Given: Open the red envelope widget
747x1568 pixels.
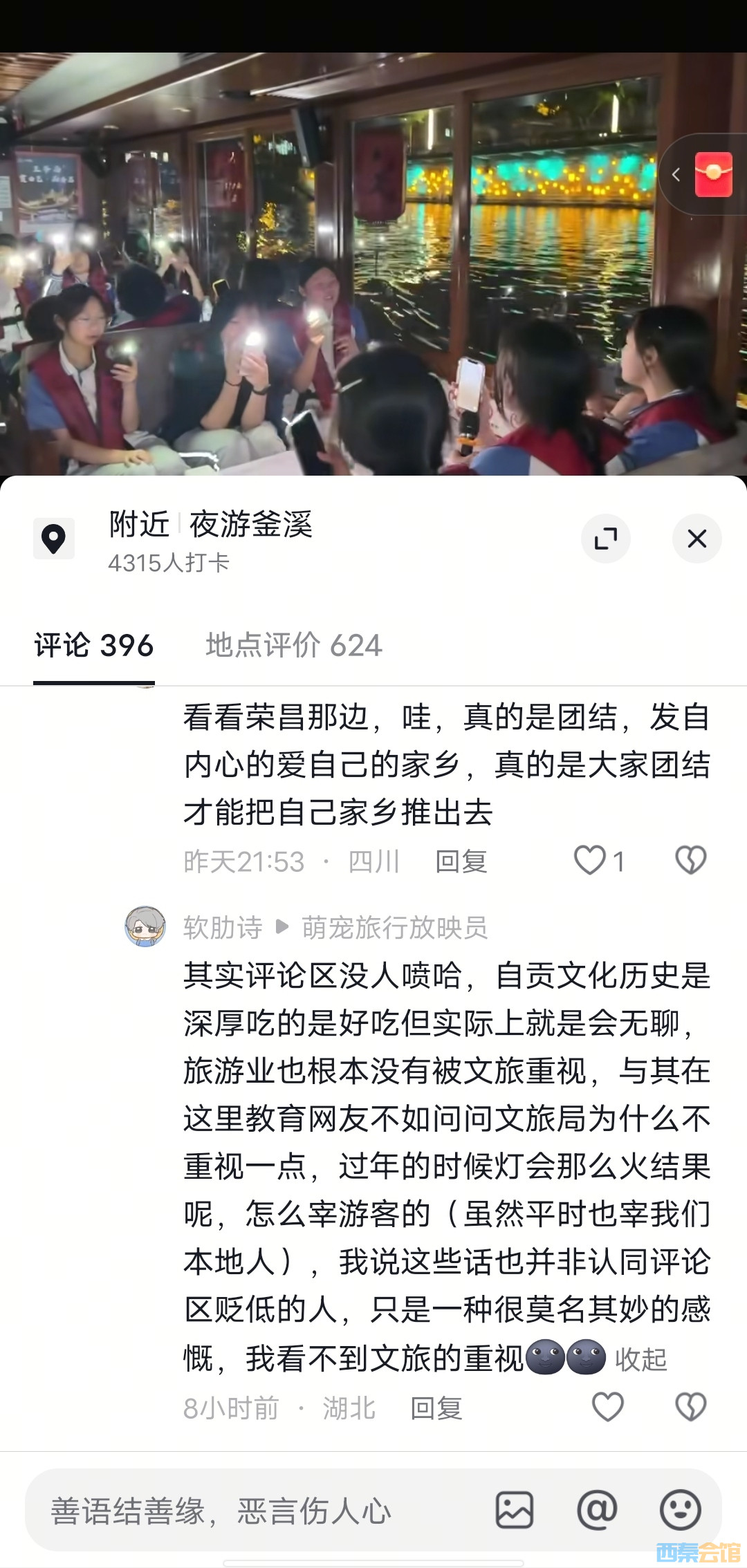Looking at the screenshot, I should 713,174.
